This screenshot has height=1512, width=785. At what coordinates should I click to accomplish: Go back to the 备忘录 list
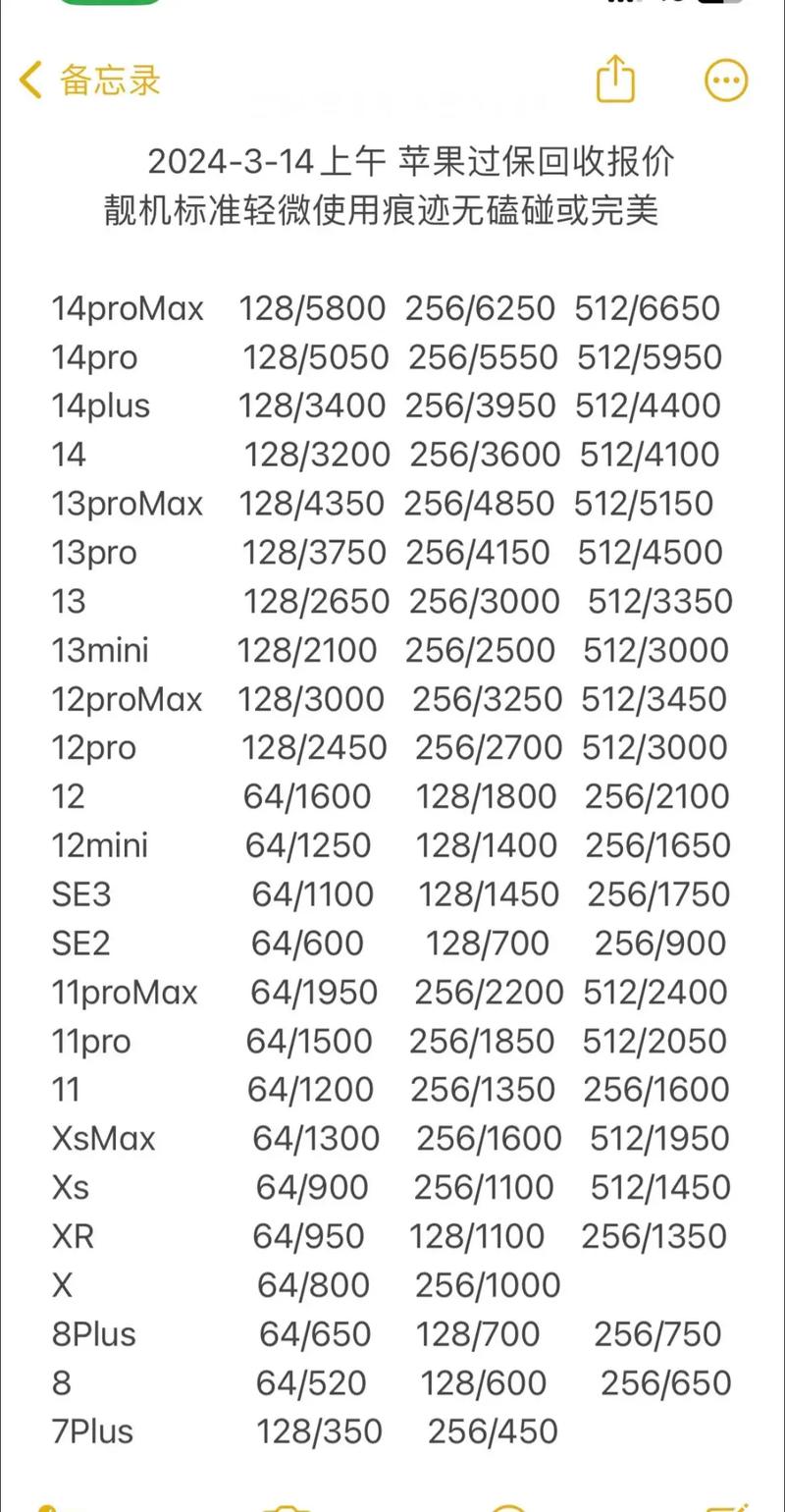88,80
